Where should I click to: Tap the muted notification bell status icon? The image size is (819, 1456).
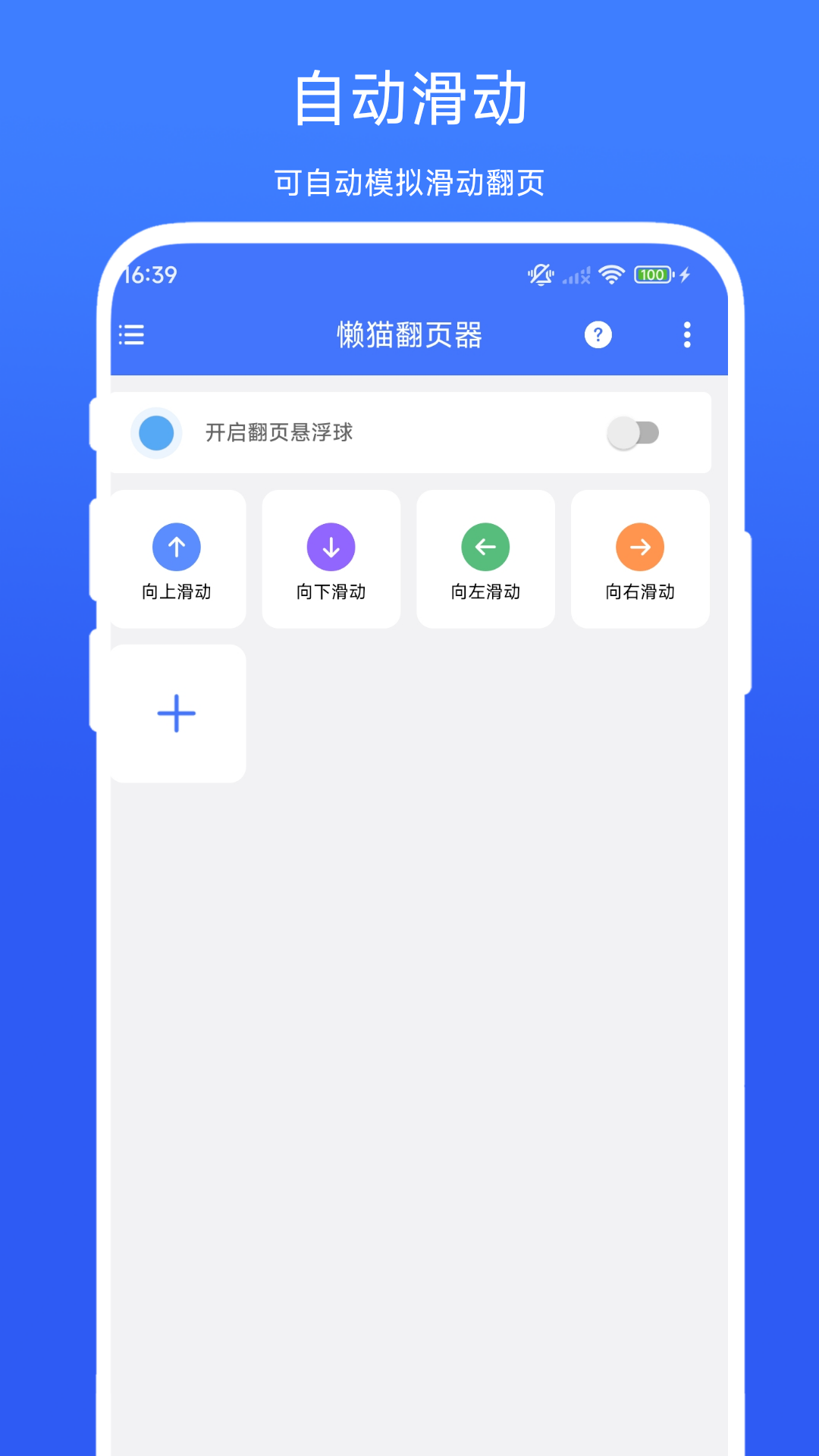[x=540, y=275]
